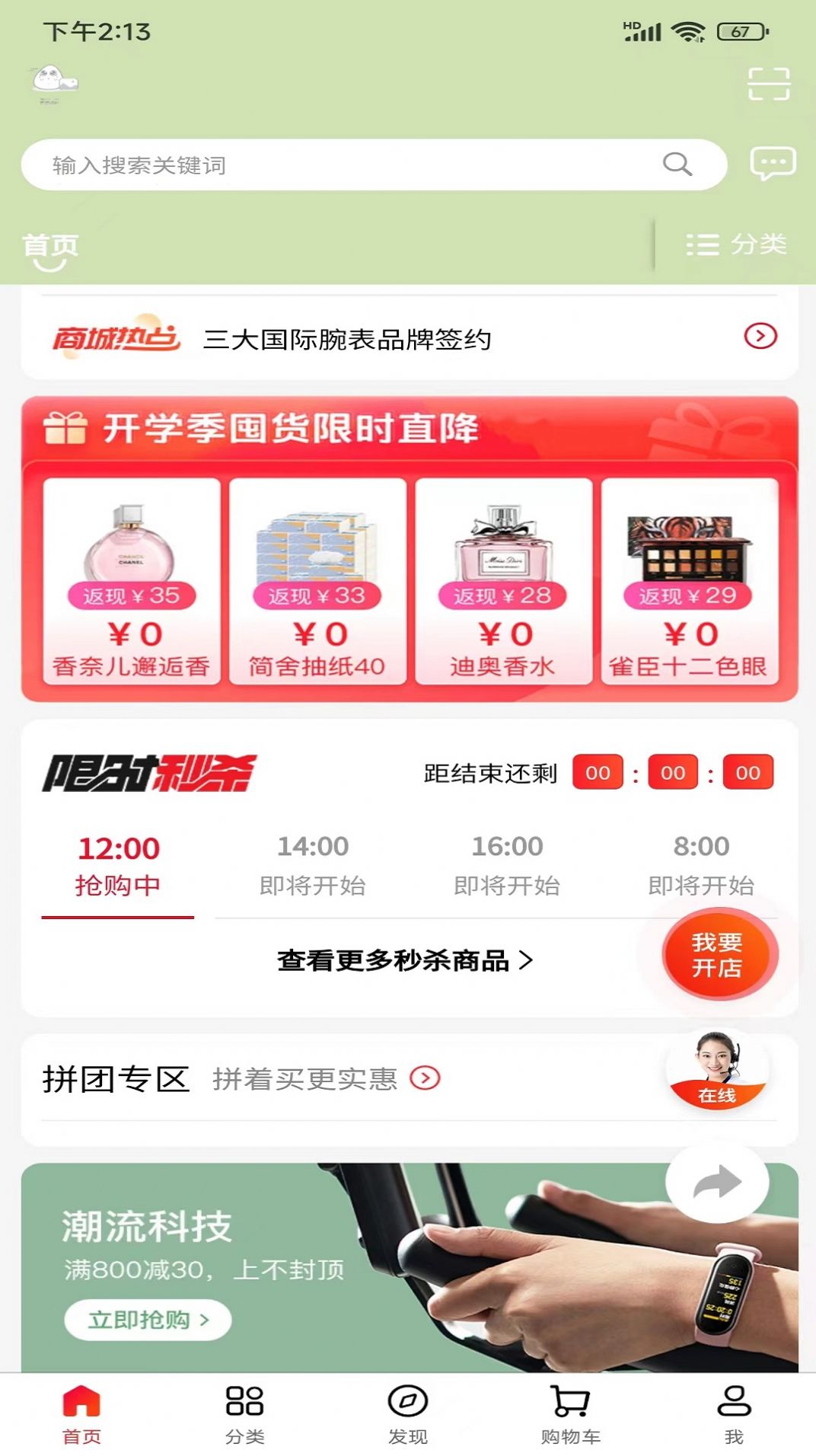This screenshot has height=1456, width=816.
Task: Open the 简舍抽纸40 product card
Action: click(x=317, y=581)
